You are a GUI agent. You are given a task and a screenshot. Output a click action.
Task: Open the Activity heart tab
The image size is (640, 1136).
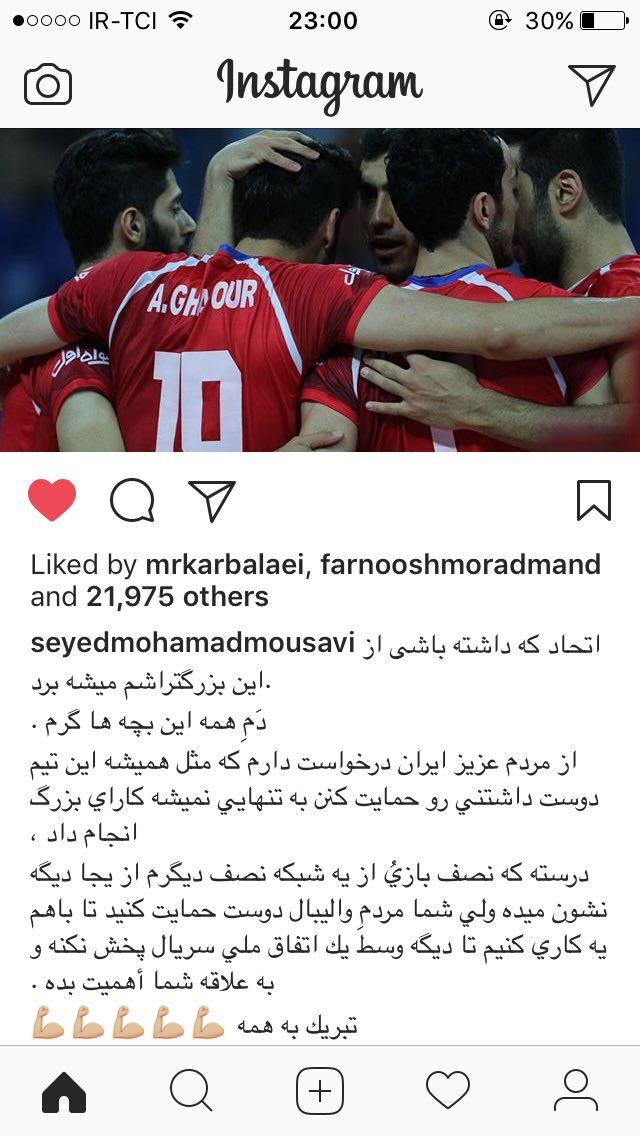point(447,1090)
